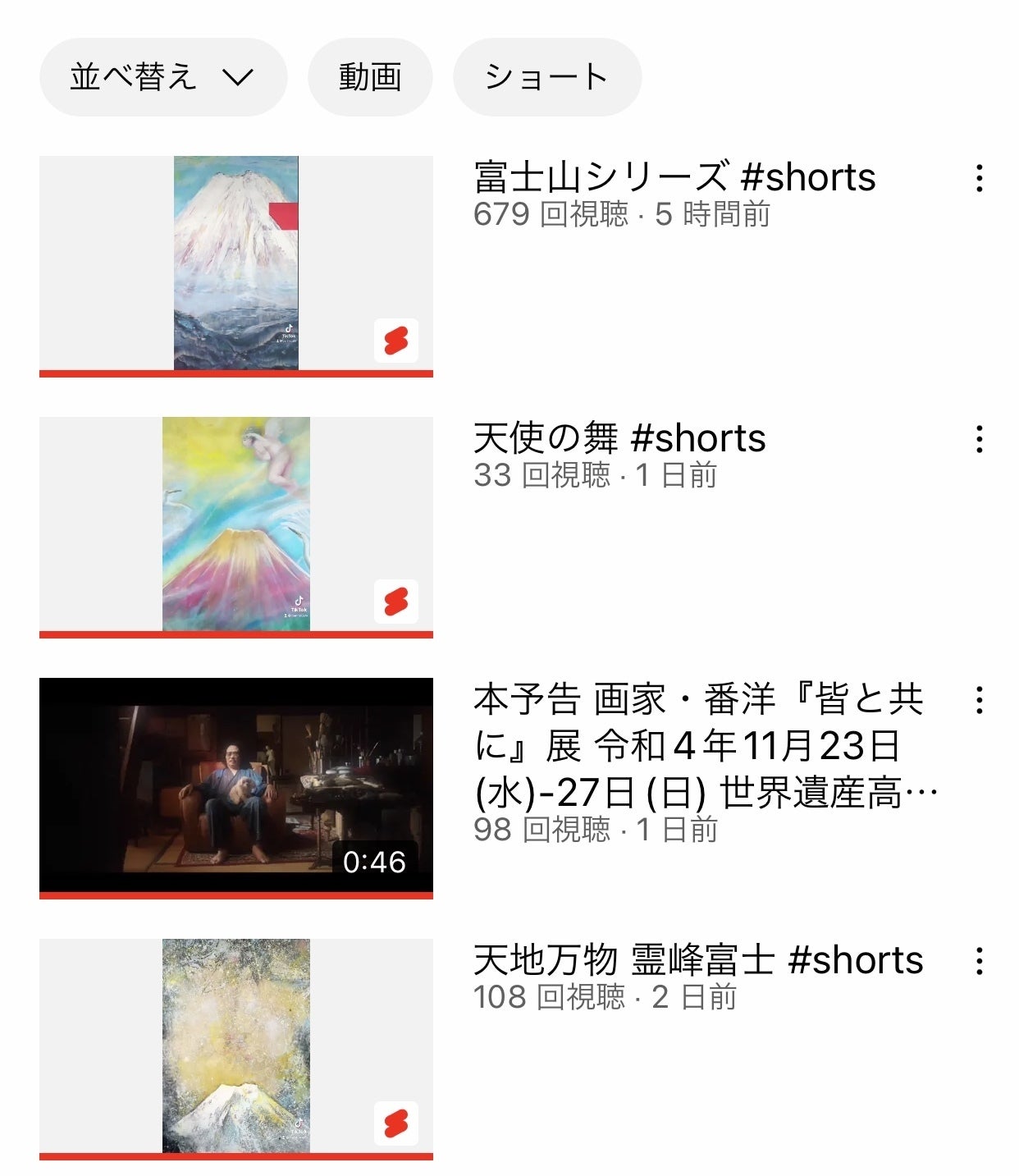
Task: Open the 並べ替え sort dropdown
Action: [162, 77]
